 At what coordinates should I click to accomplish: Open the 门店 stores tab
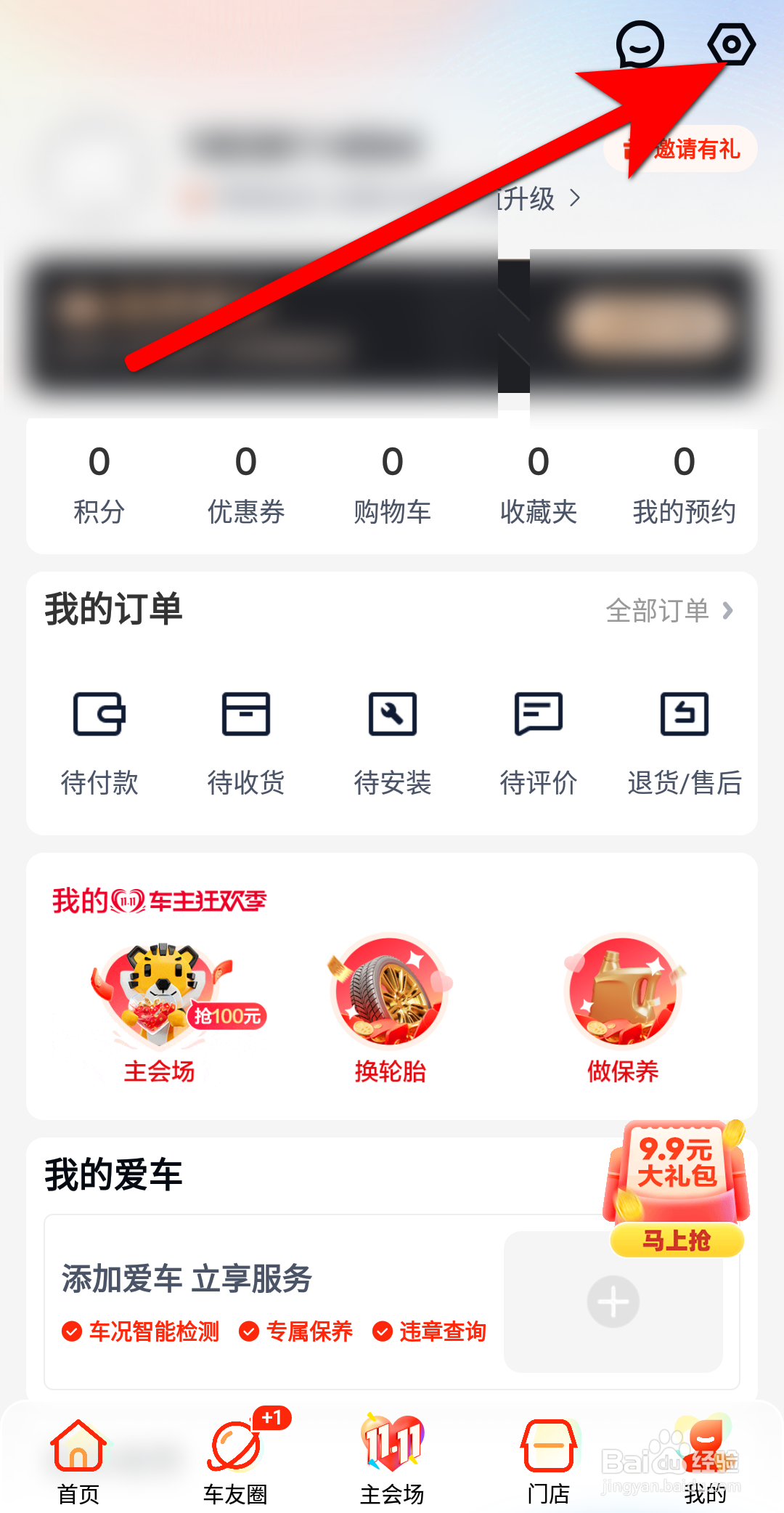tap(548, 1460)
